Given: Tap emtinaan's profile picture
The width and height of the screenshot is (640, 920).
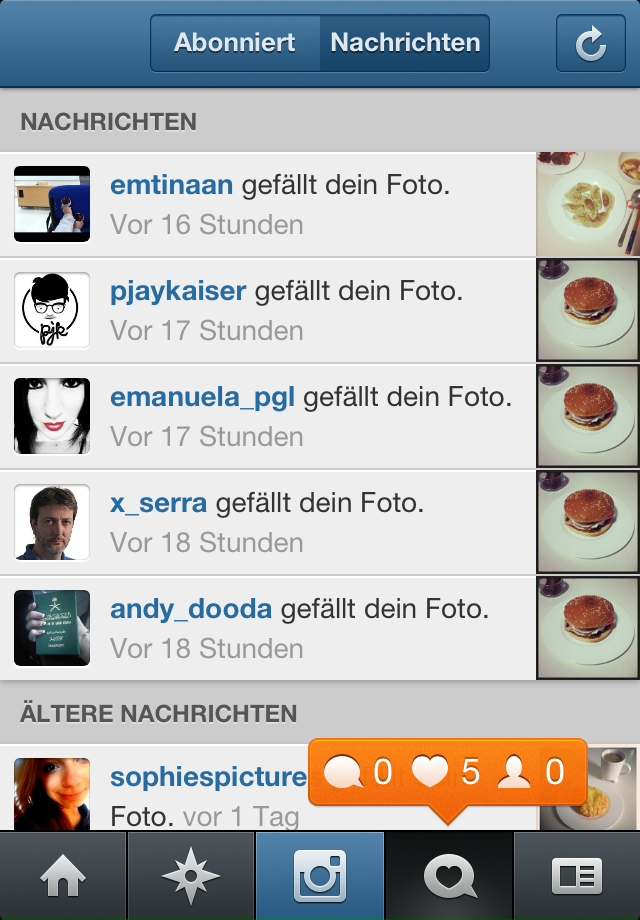Looking at the screenshot, I should tap(52, 204).
